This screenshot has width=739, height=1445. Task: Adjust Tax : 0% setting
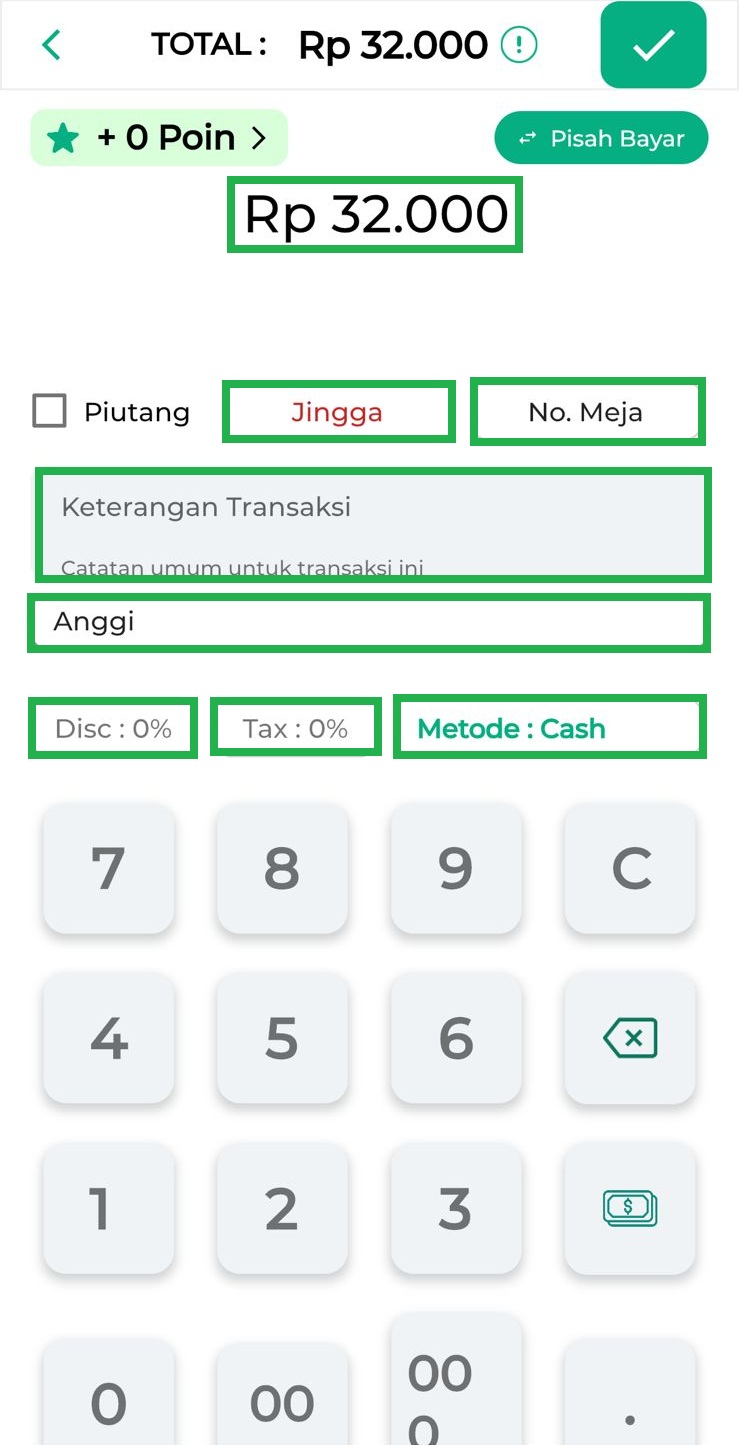296,727
